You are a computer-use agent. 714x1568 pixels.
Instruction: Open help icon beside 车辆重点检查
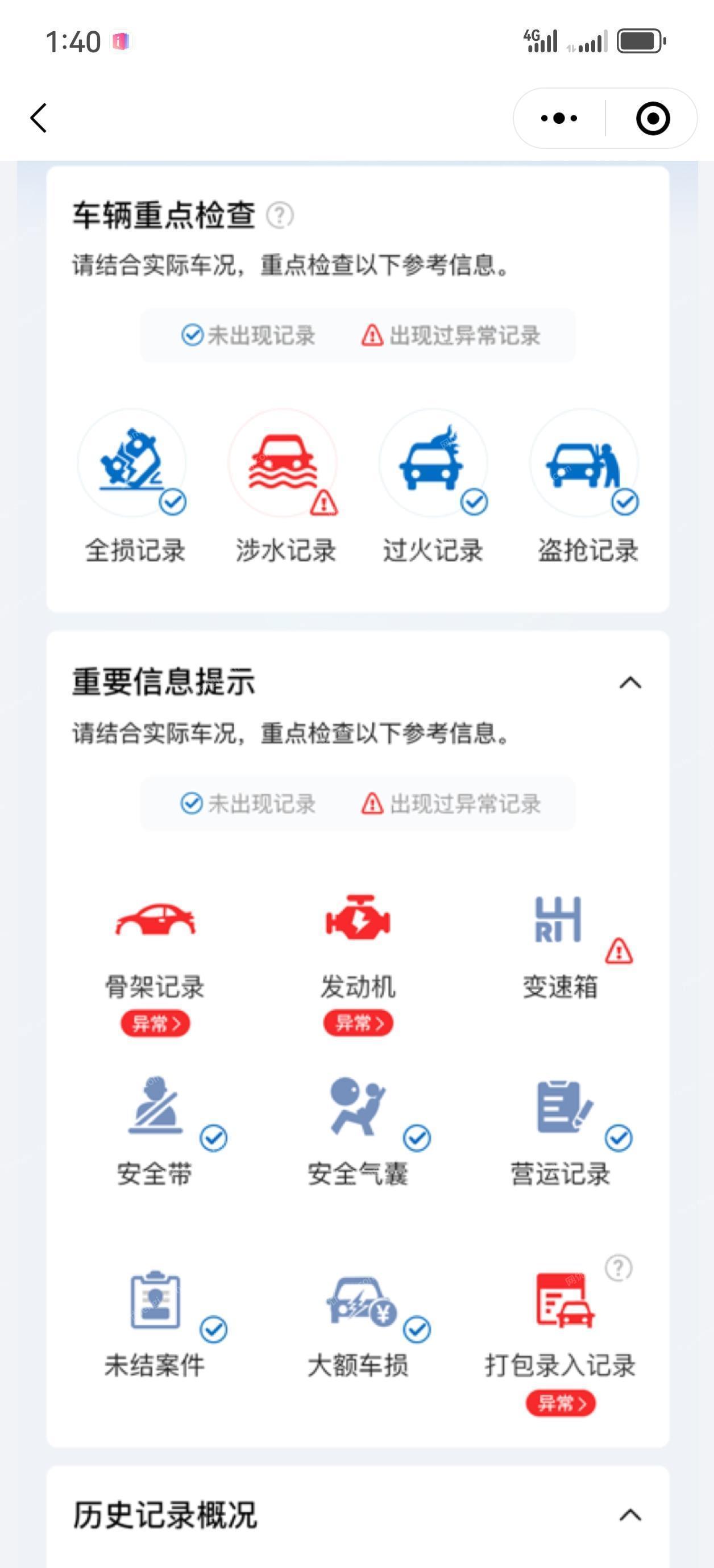point(280,215)
